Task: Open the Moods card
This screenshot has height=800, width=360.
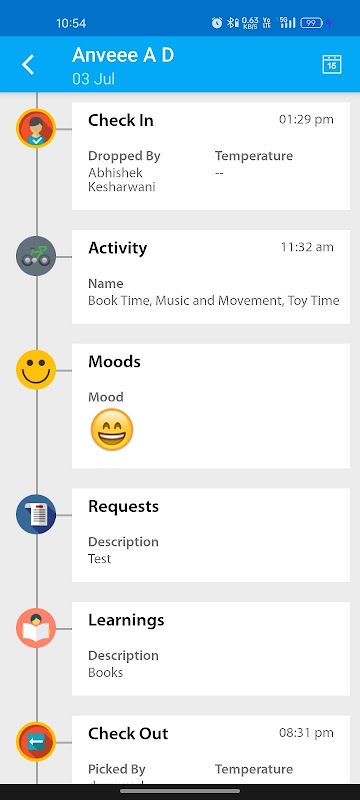Action: [211, 406]
